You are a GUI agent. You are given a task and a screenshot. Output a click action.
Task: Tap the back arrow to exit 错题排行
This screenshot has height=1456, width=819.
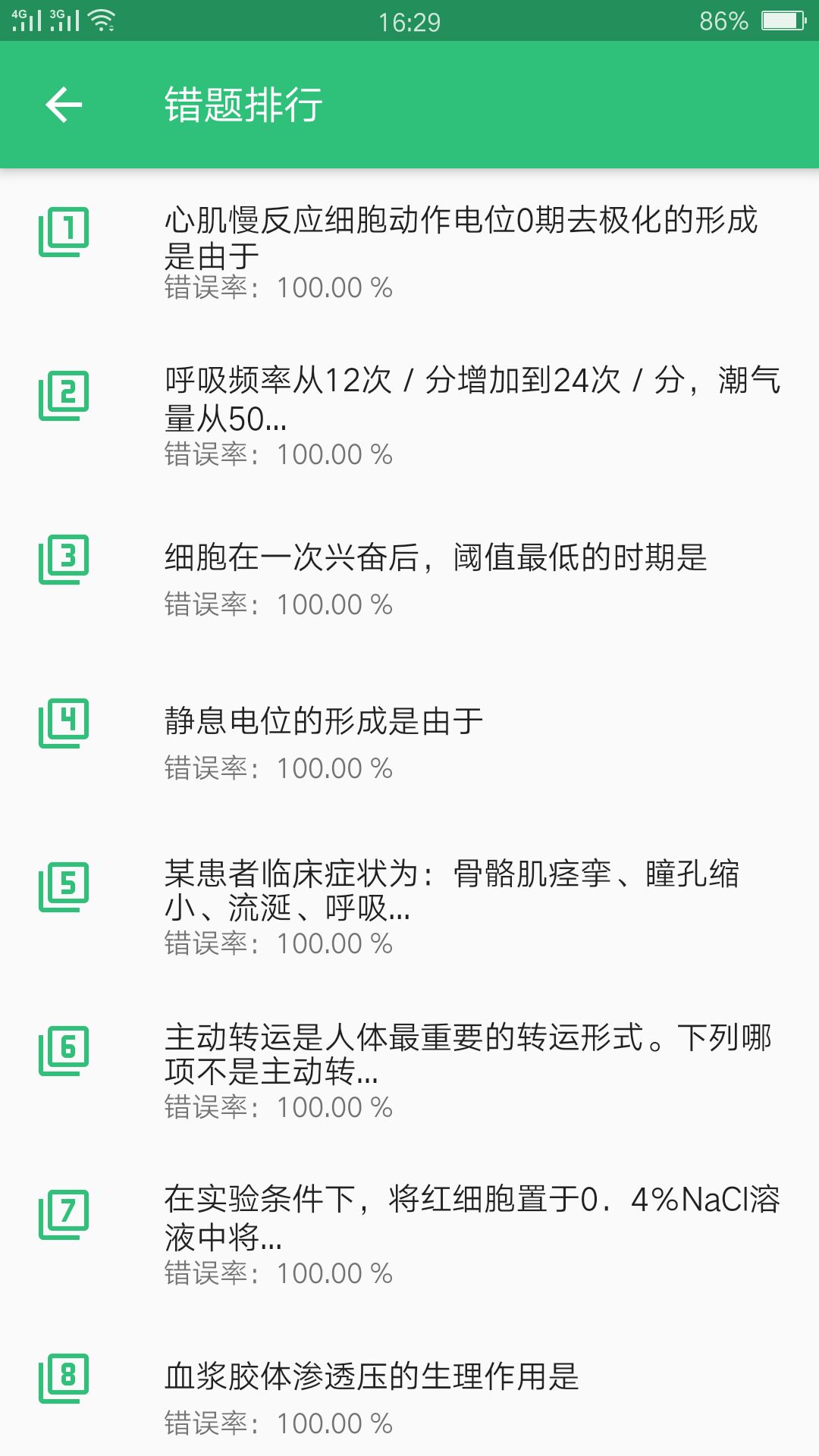tap(64, 105)
